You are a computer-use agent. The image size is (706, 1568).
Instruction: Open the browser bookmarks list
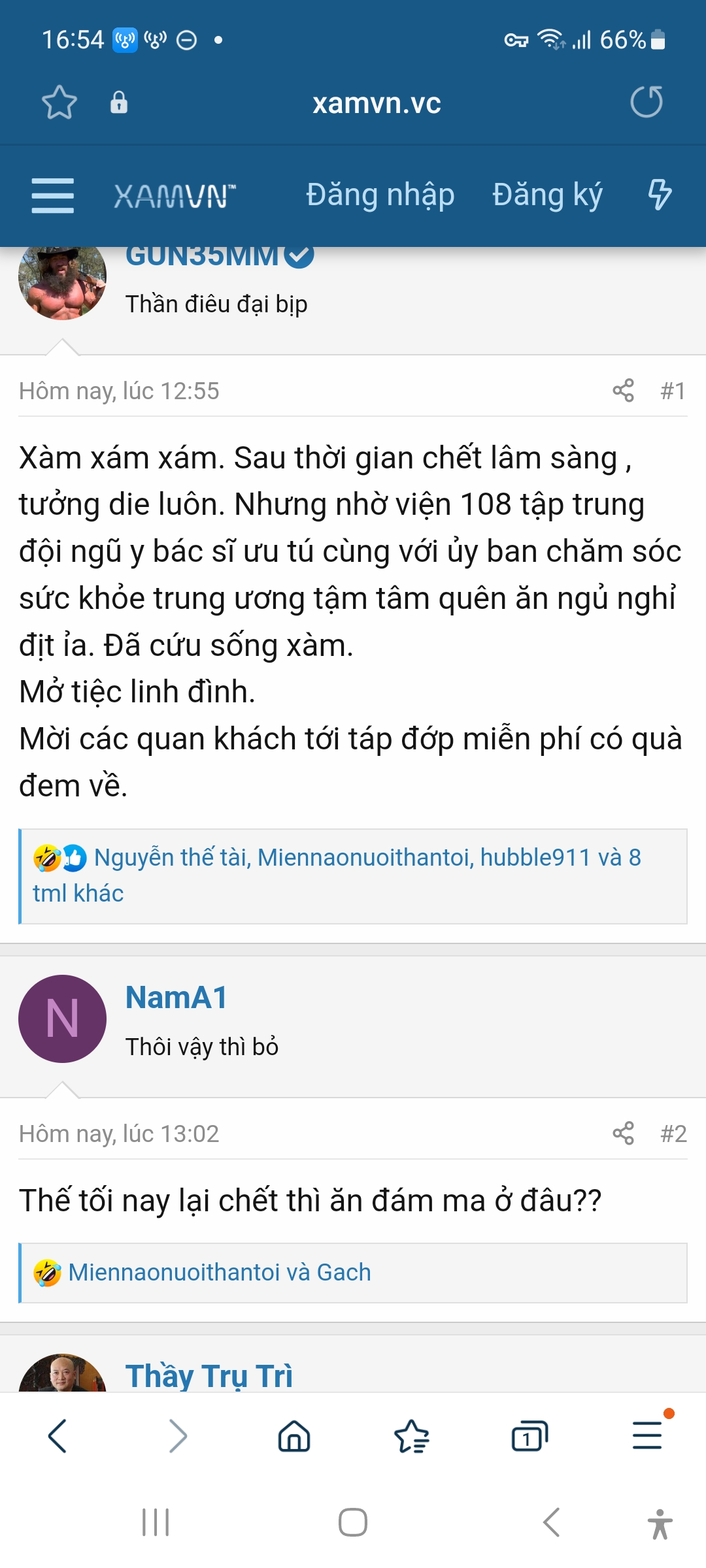pos(412,1436)
